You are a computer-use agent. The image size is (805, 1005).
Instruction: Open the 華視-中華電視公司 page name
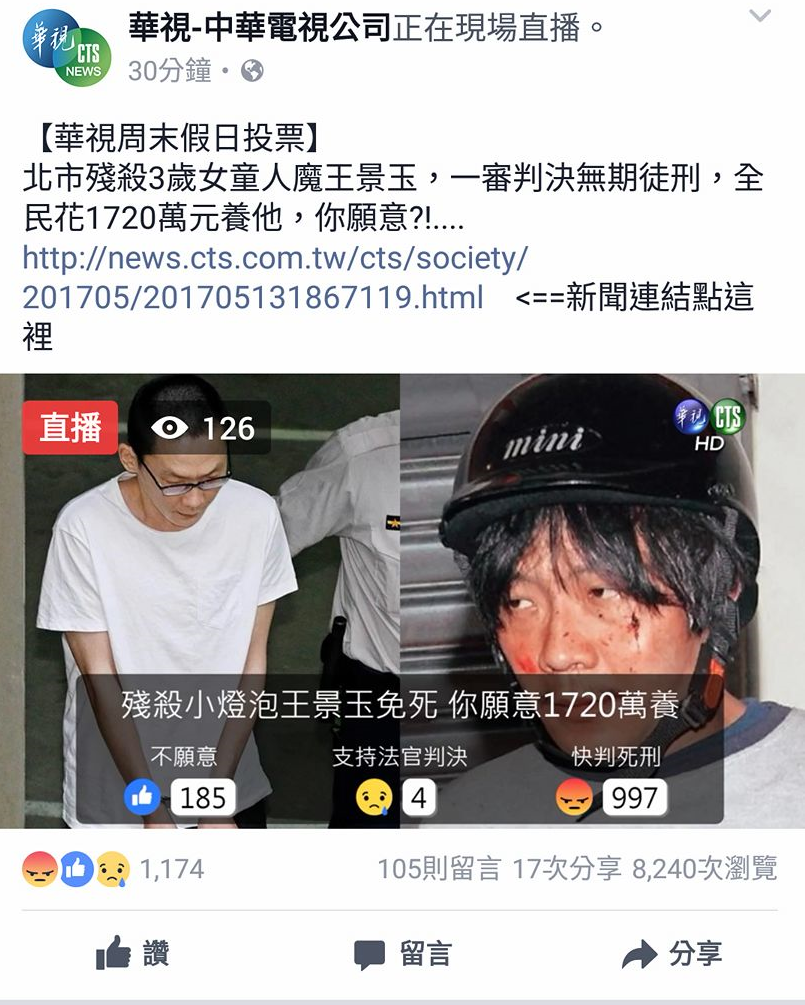click(259, 27)
